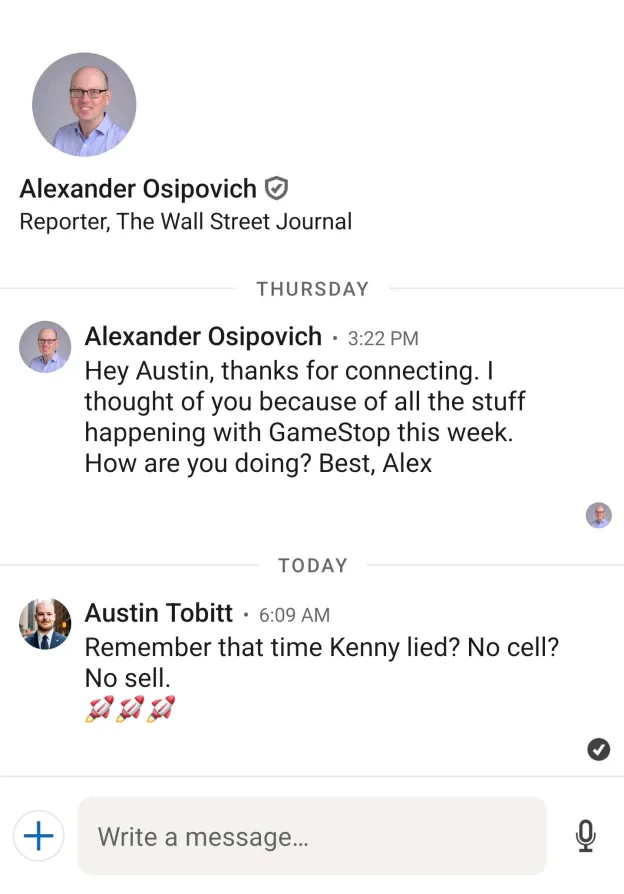Open Alexander Osipovich's large profile photo

[x=84, y=105]
